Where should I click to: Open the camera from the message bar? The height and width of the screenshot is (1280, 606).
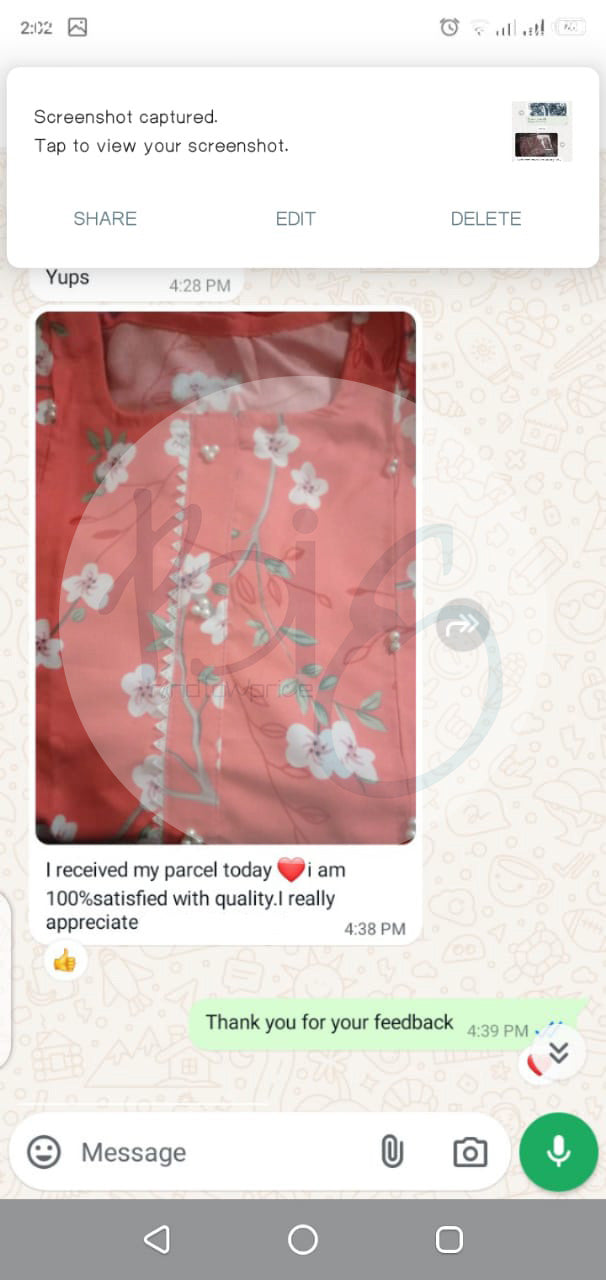point(470,1152)
